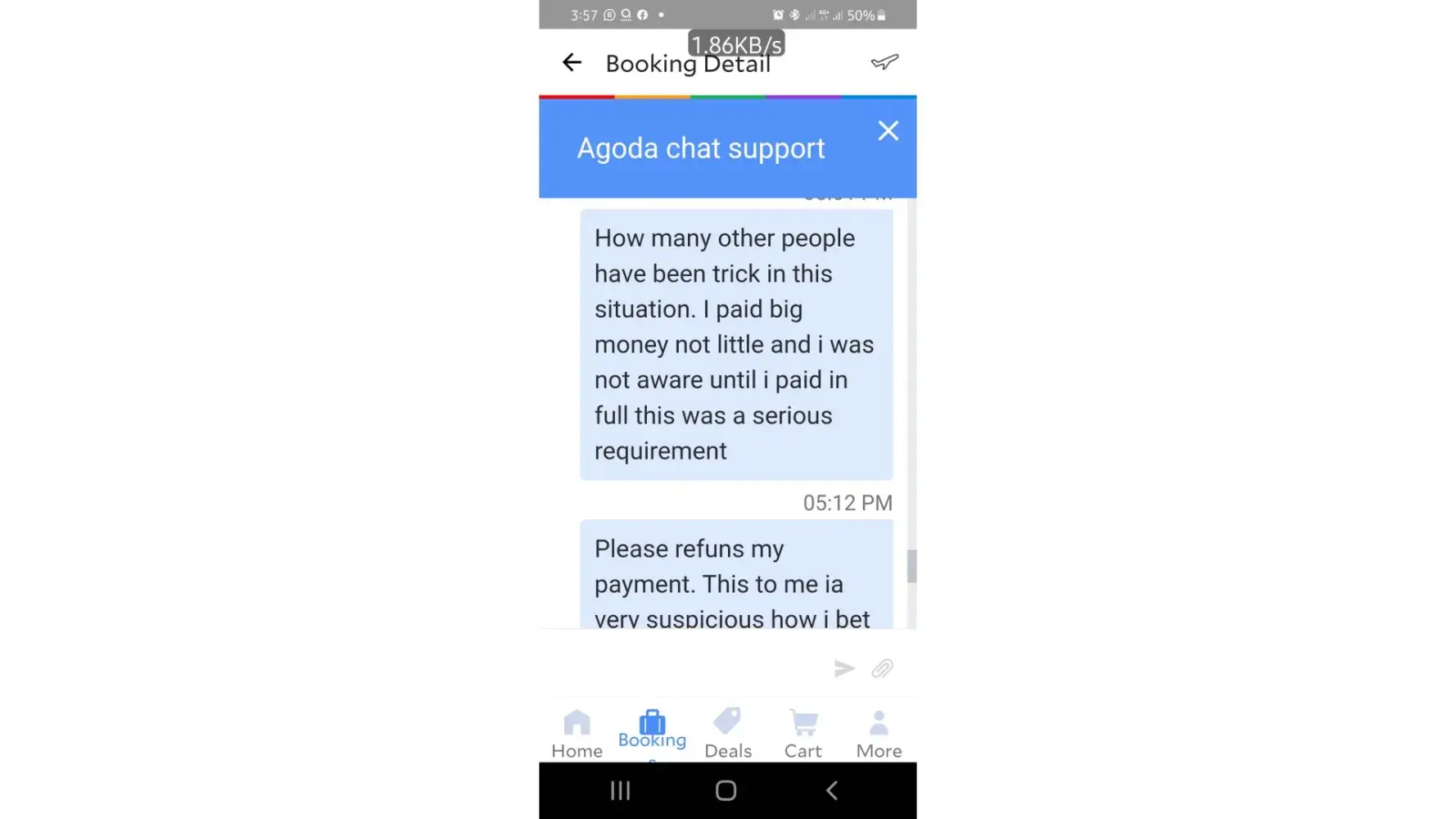Tap the system home button
Viewport: 1456px width, 819px height.
(726, 790)
